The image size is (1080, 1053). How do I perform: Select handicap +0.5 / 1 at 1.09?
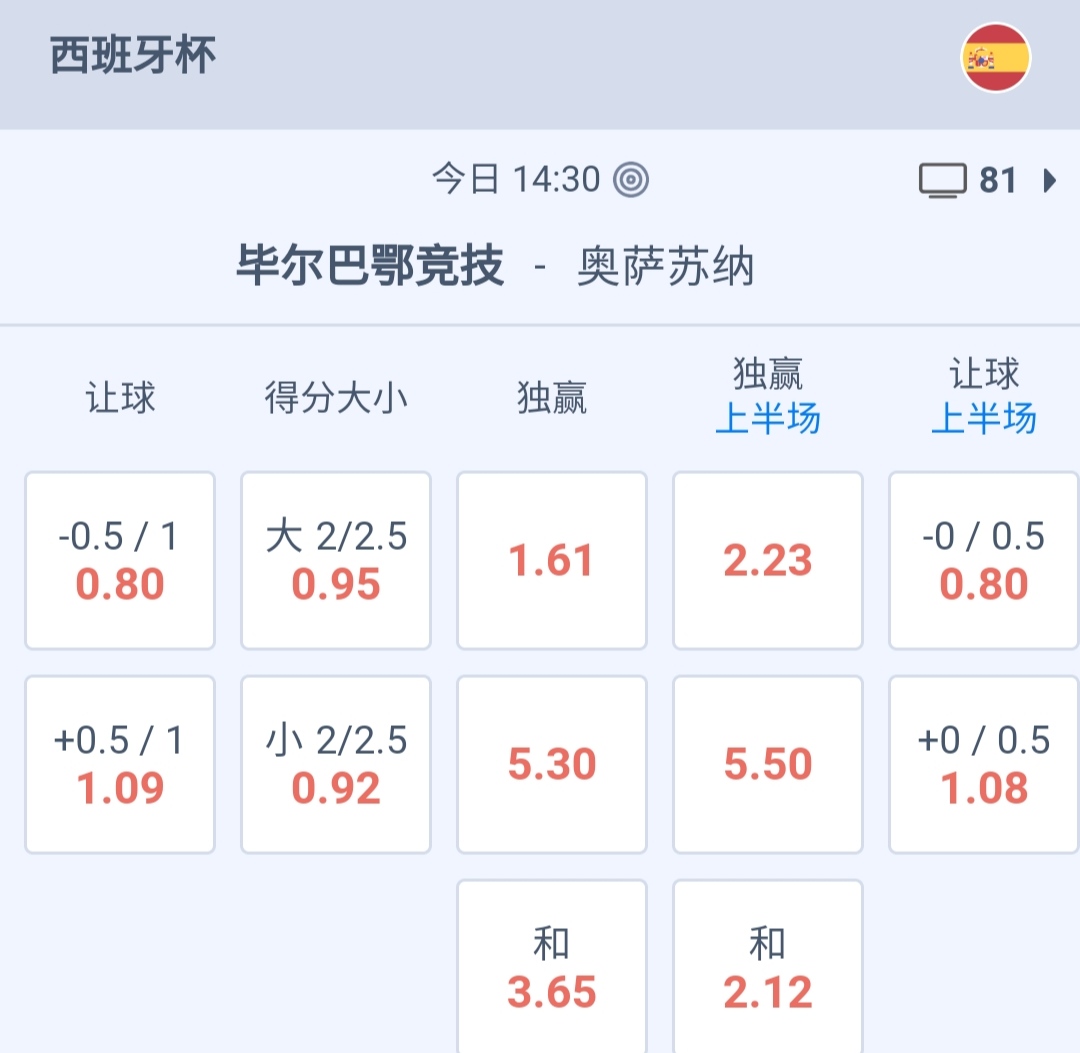[120, 764]
